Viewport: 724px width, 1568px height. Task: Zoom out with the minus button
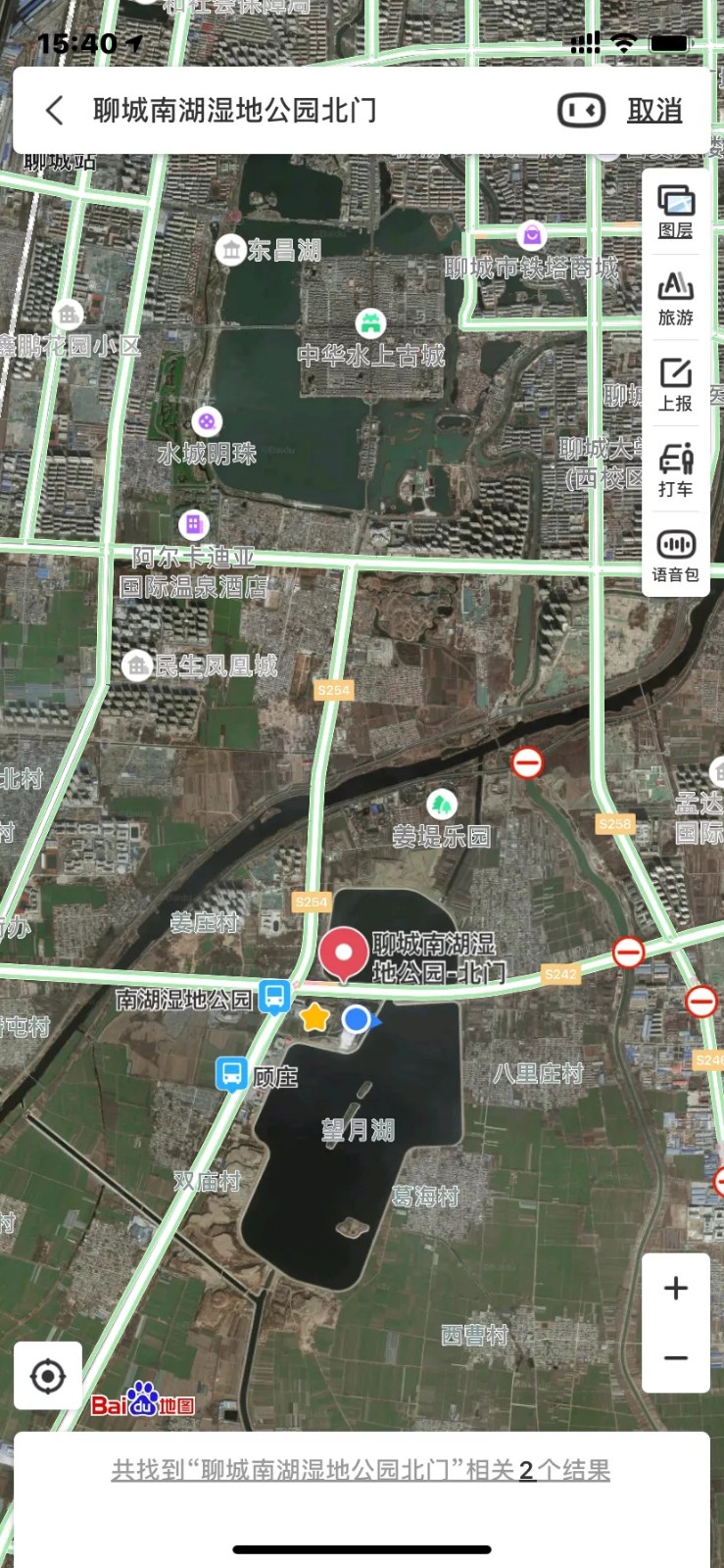pos(675,1358)
